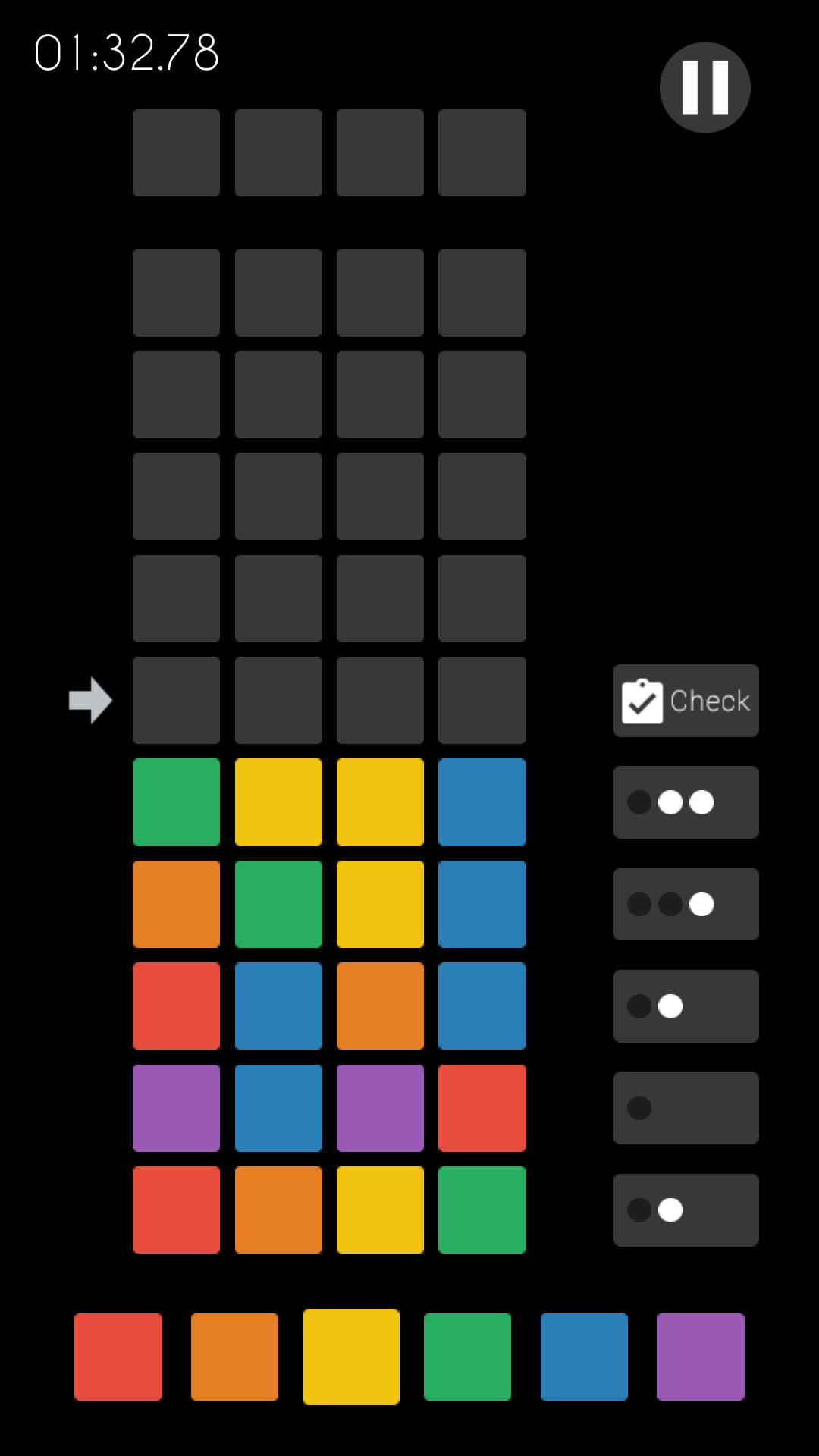819x1456 pixels.
Task: Tap the second slot of the current guess row
Action: pyautogui.click(x=278, y=700)
